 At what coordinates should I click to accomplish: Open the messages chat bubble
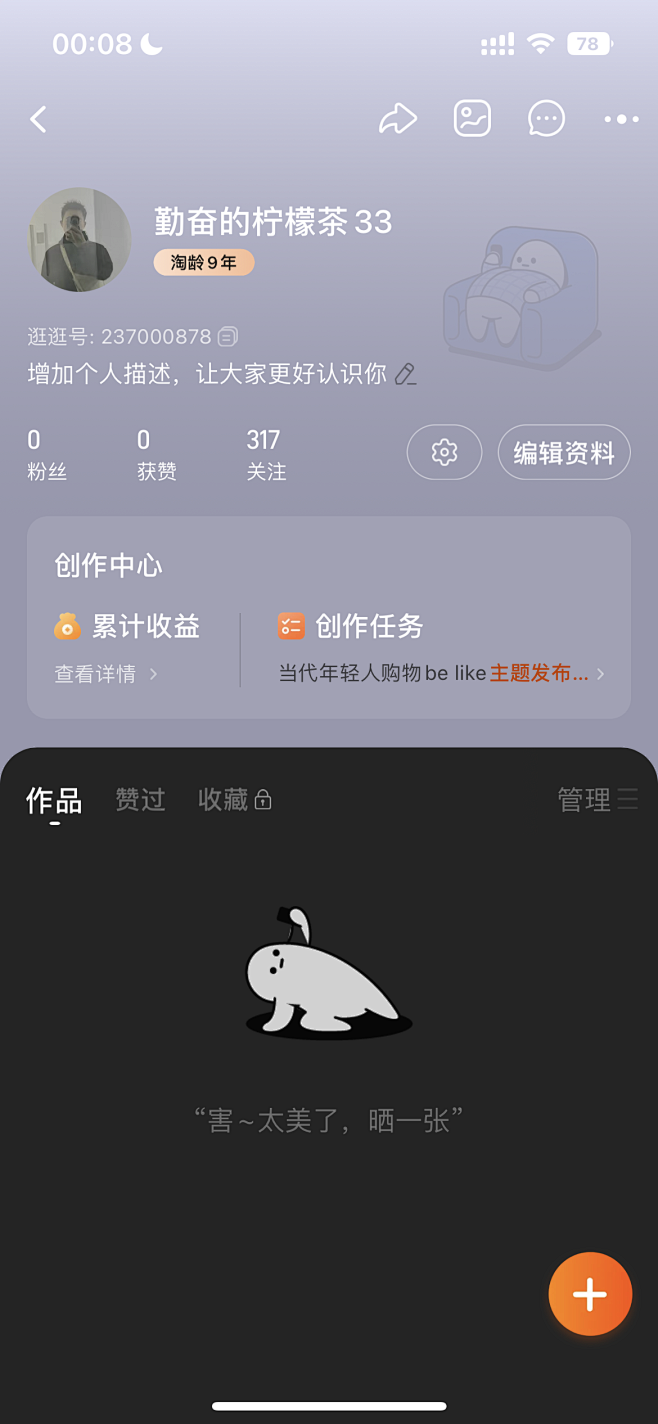coord(546,119)
